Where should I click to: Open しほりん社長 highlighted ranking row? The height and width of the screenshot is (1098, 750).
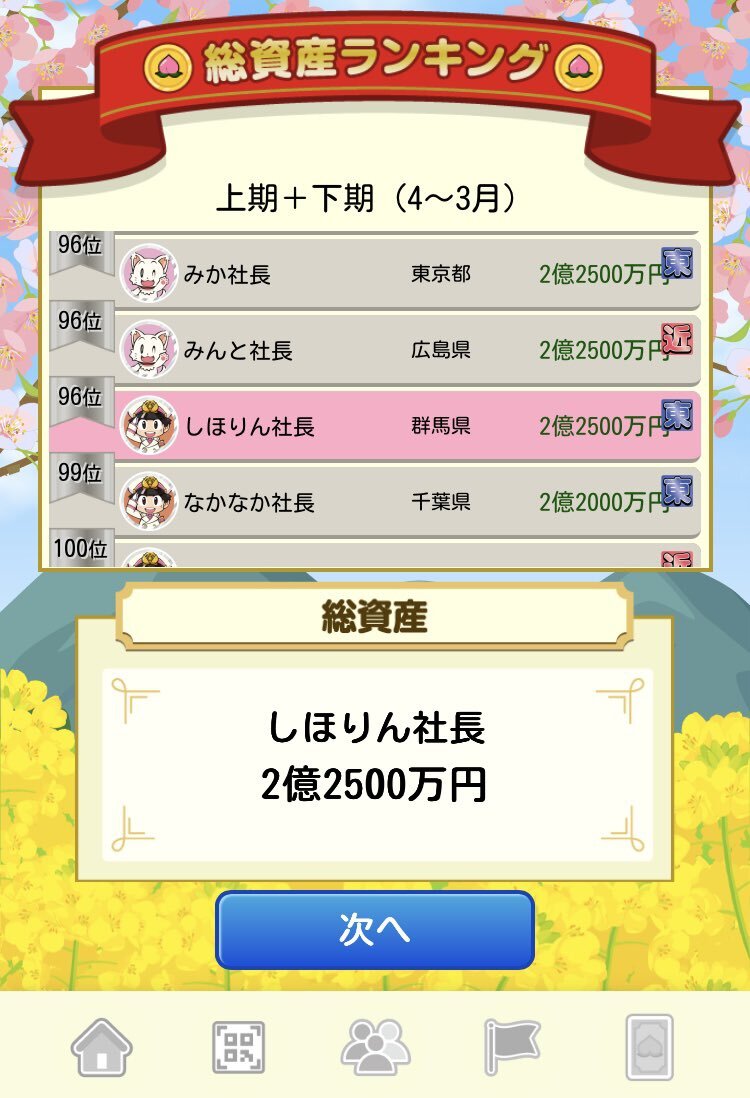400,426
